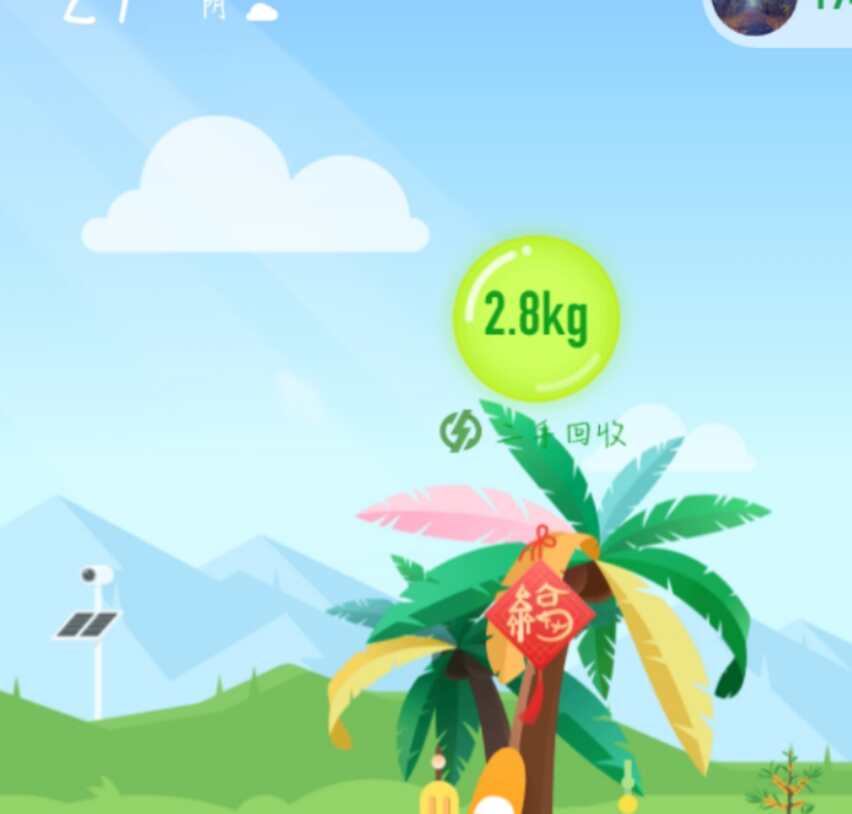Viewport: 852px width, 814px height.
Task: Collect the 2.8kg green energy bubble
Action: [536, 318]
